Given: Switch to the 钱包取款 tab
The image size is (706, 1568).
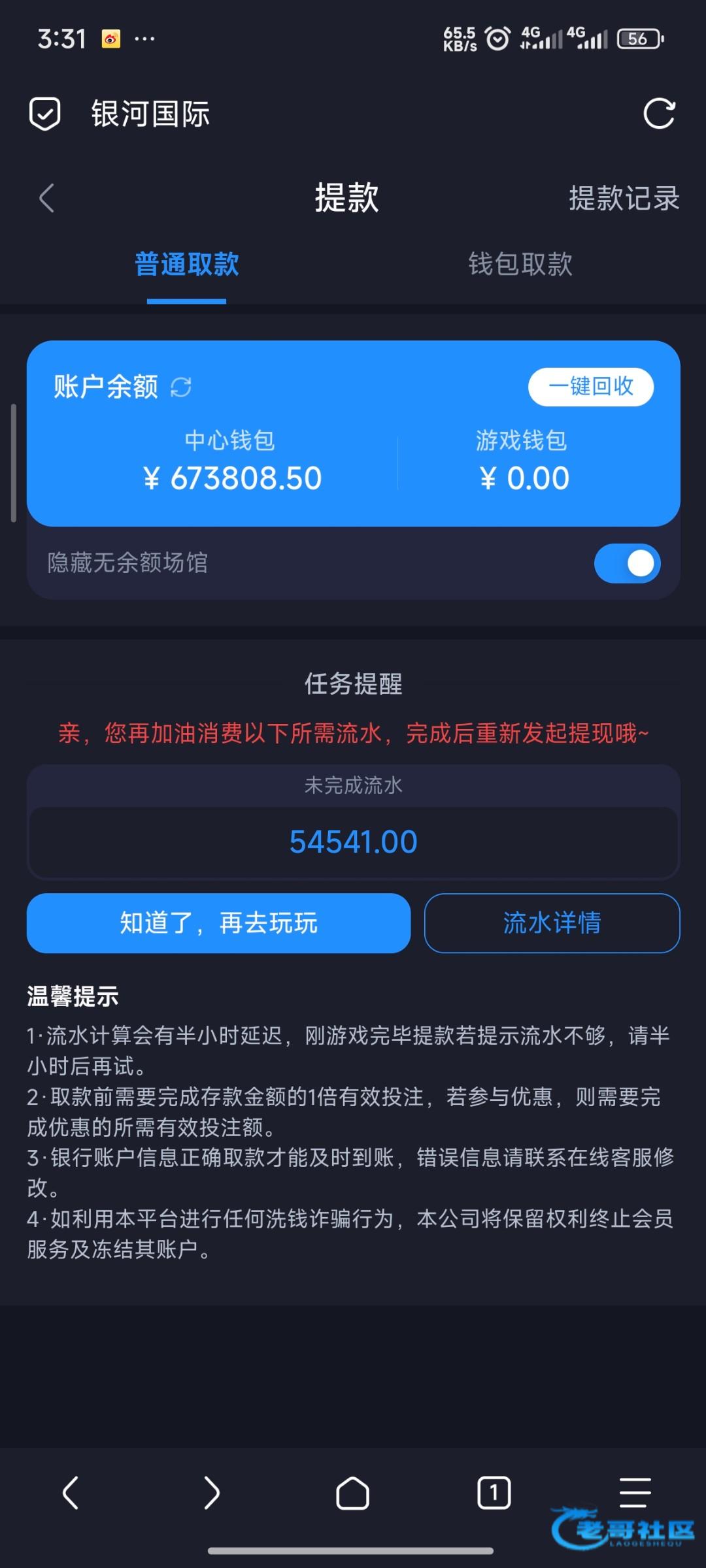Looking at the screenshot, I should coord(520,265).
